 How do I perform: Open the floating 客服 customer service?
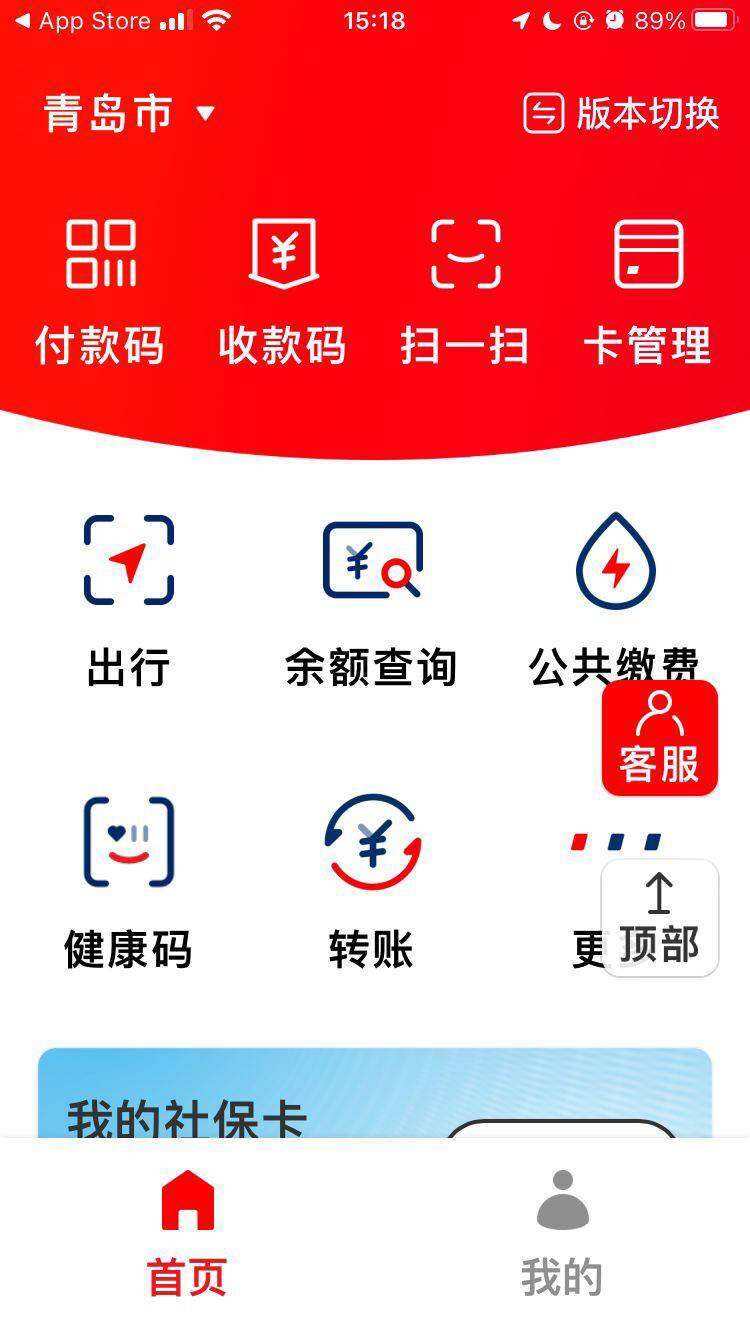658,737
